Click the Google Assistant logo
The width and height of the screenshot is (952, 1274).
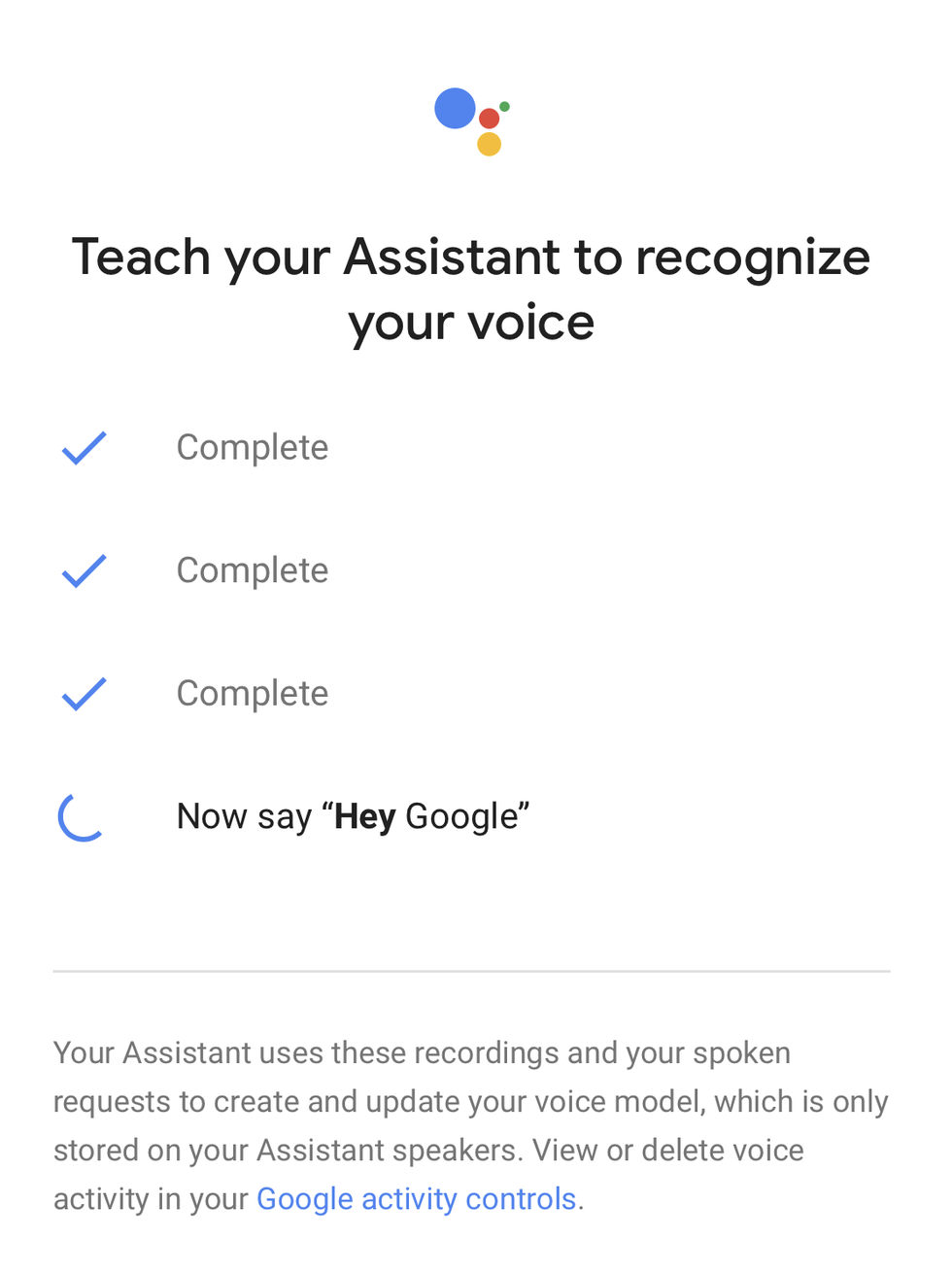tap(473, 121)
